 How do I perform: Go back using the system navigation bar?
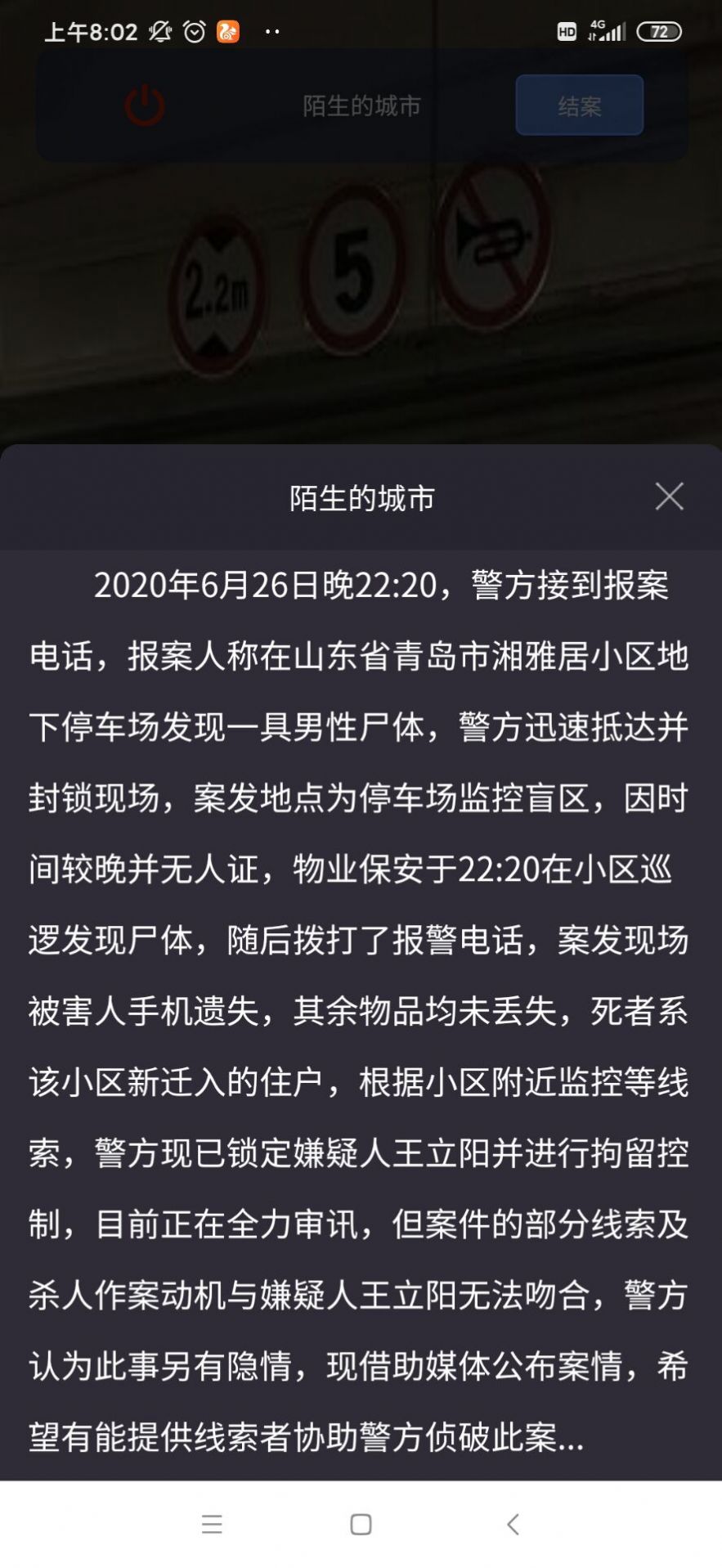click(513, 1524)
